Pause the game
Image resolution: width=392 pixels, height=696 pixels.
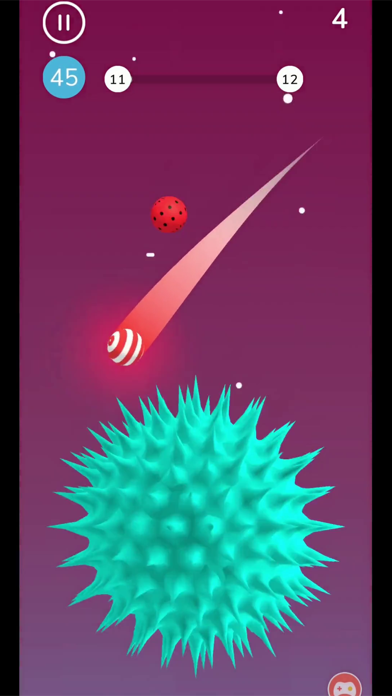[64, 23]
